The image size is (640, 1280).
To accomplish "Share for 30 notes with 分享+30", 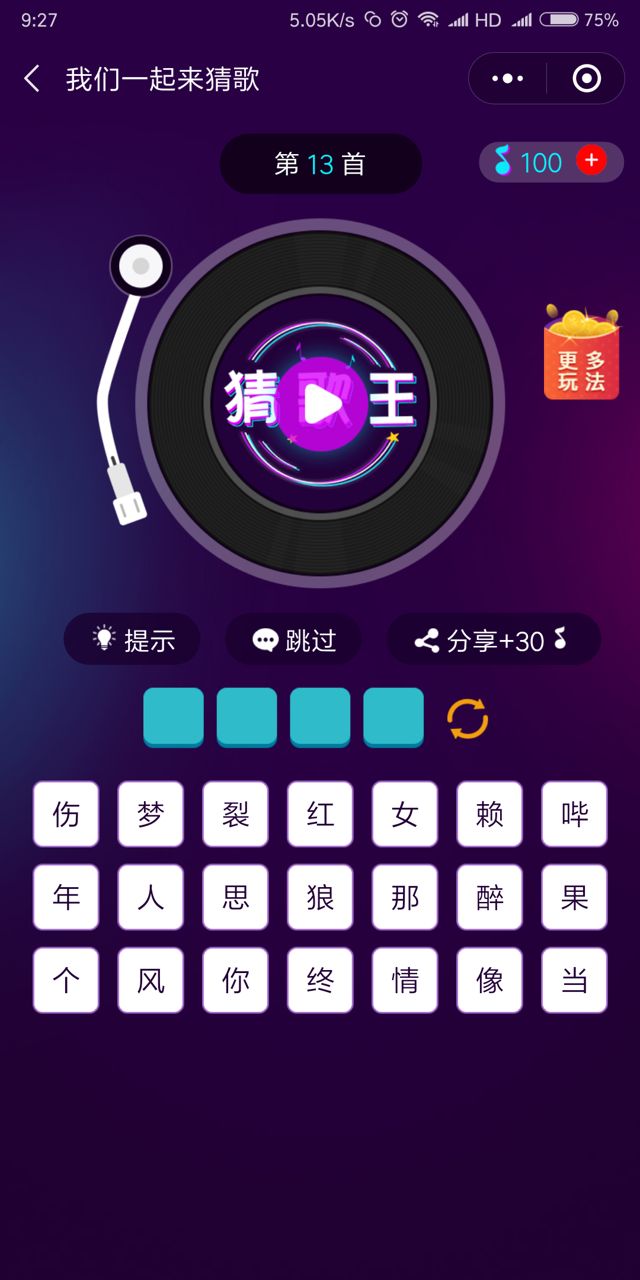I will tap(494, 640).
